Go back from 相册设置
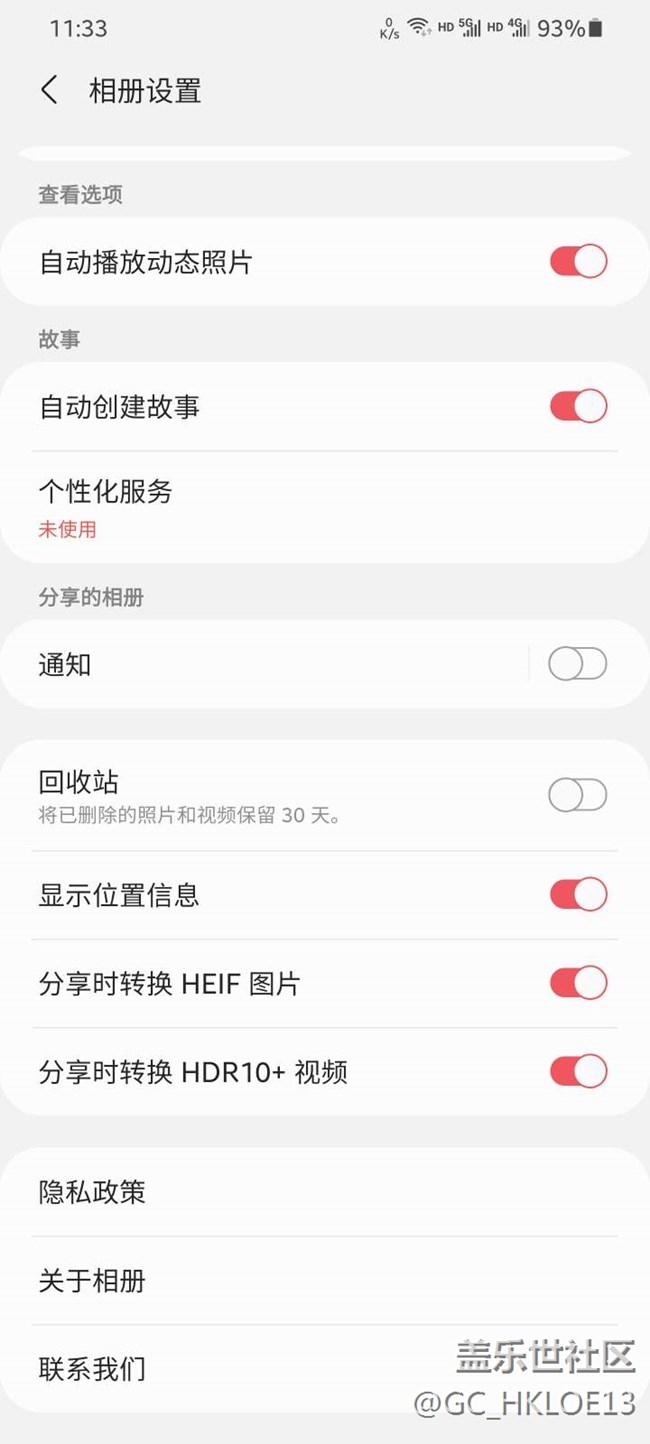Screen dimensions: 650x1444 click(x=49, y=90)
